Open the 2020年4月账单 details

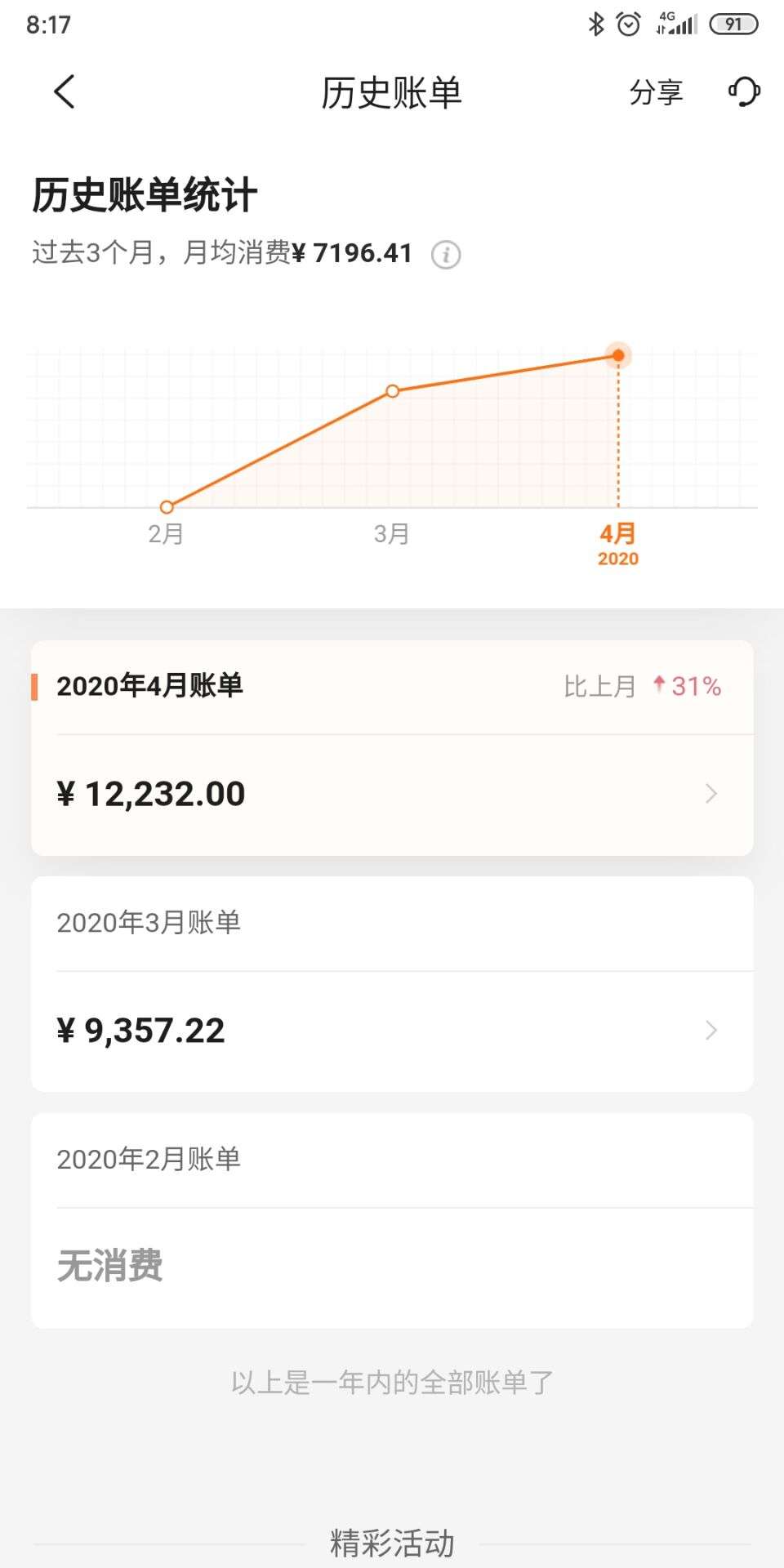[392, 748]
